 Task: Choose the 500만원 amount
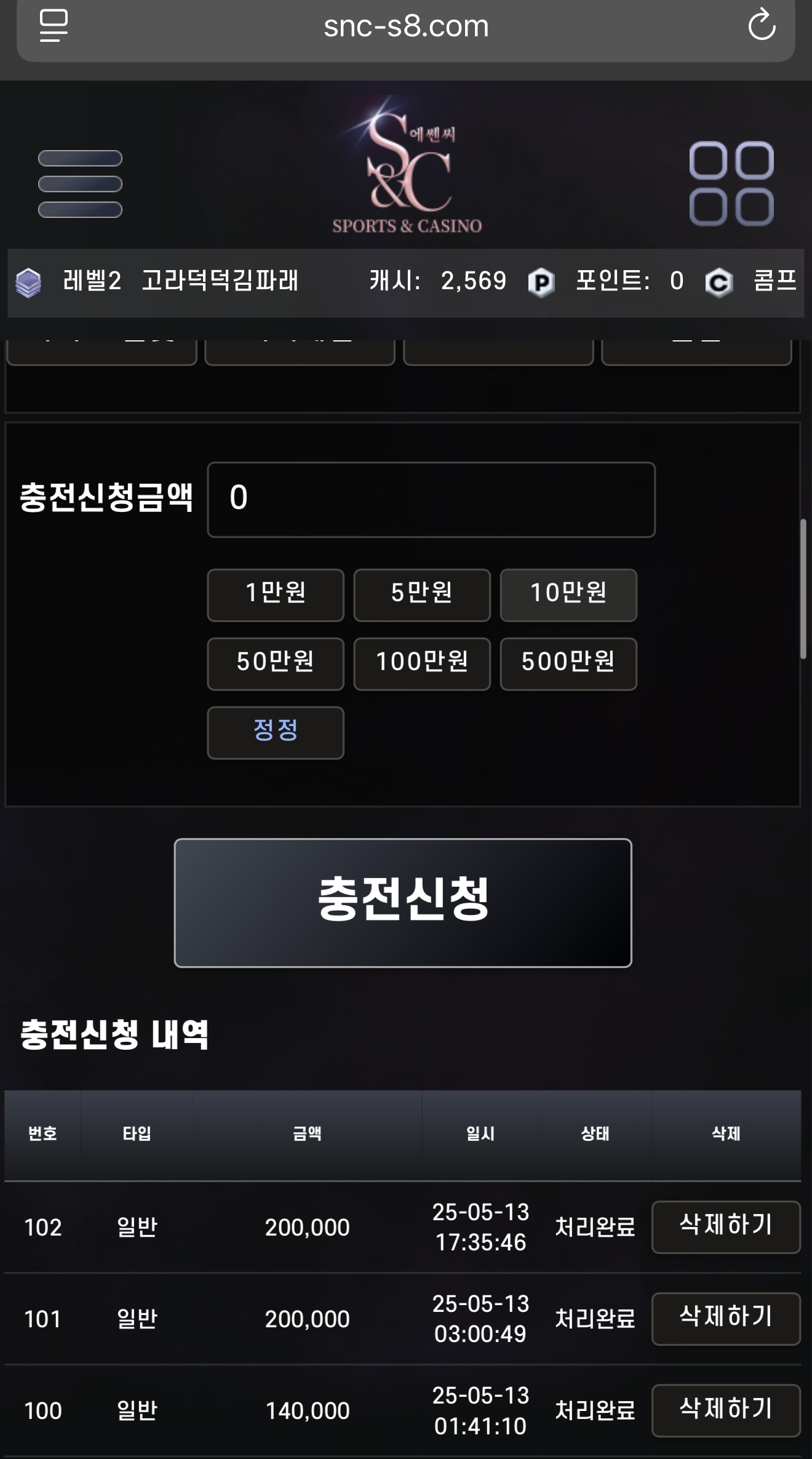(x=568, y=663)
